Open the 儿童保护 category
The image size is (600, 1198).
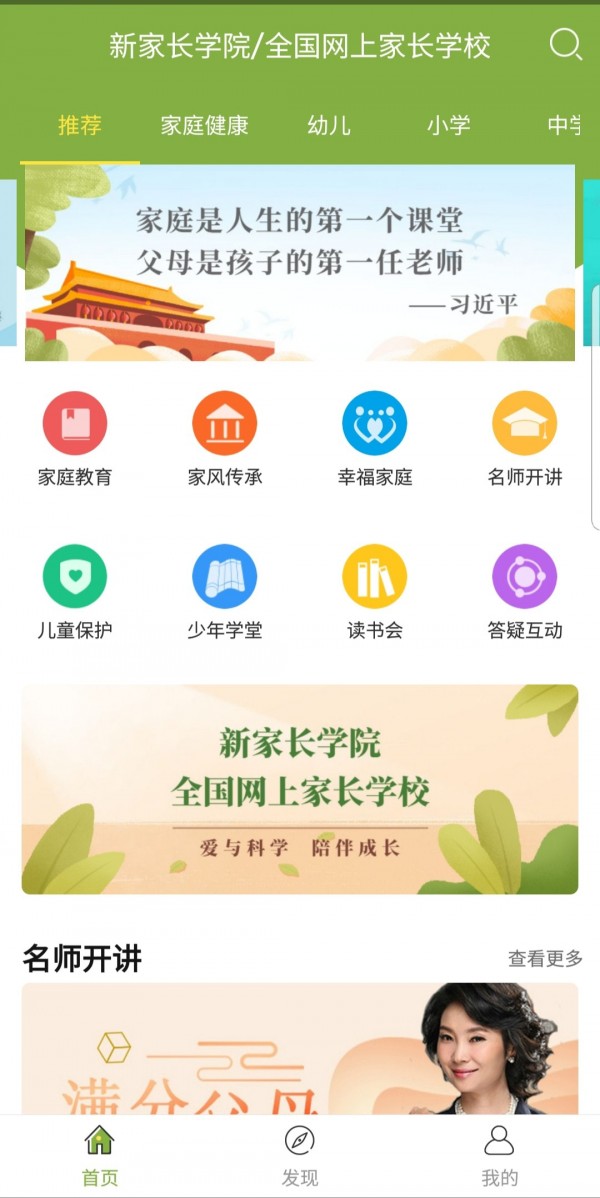75,592
